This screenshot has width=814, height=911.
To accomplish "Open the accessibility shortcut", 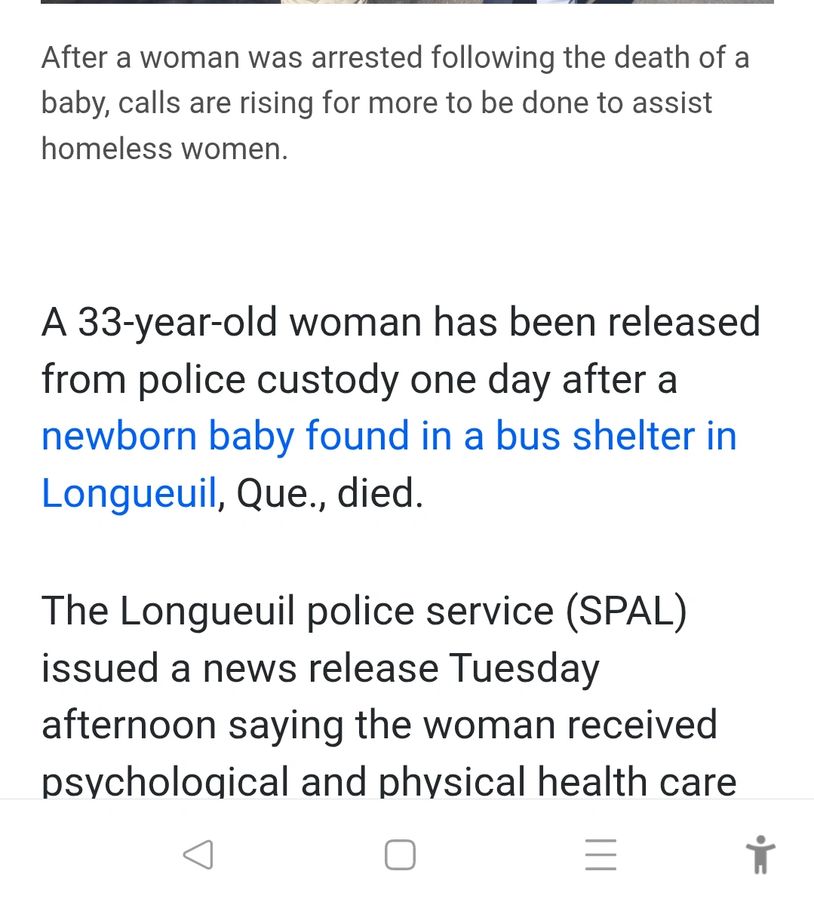I will click(x=760, y=854).
